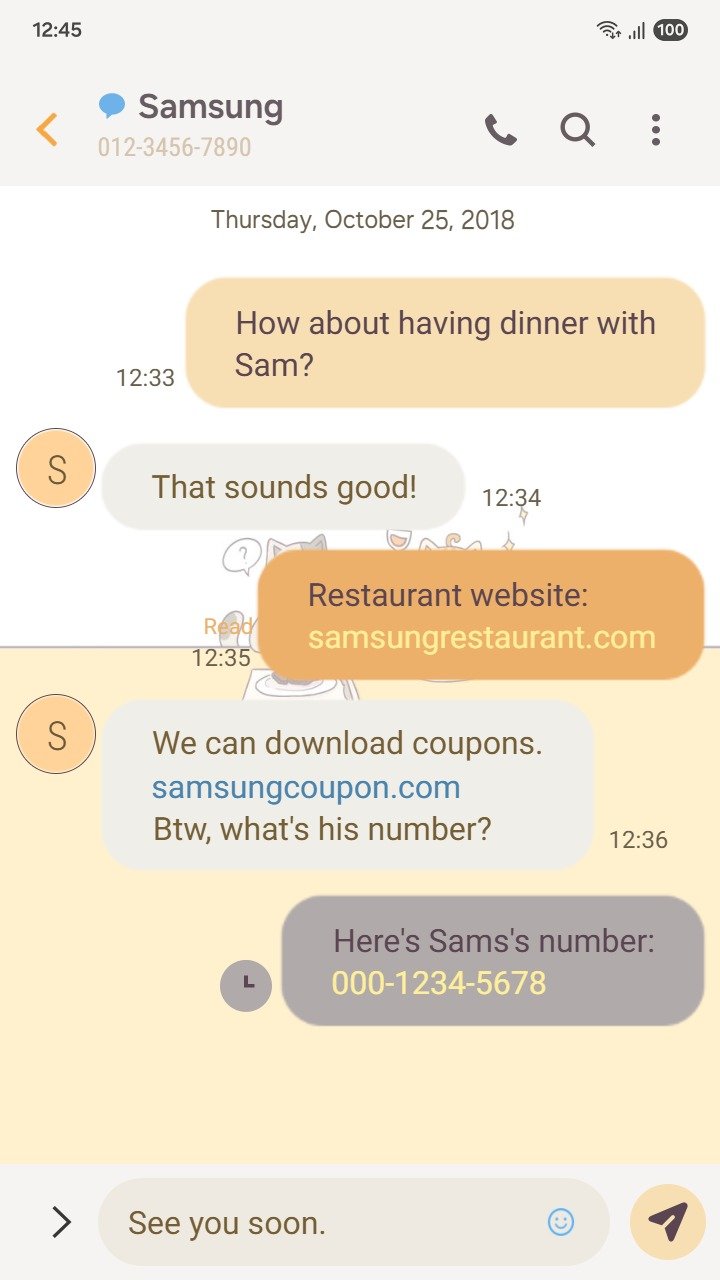Go back to the message list
The image size is (720, 1280).
coord(47,130)
